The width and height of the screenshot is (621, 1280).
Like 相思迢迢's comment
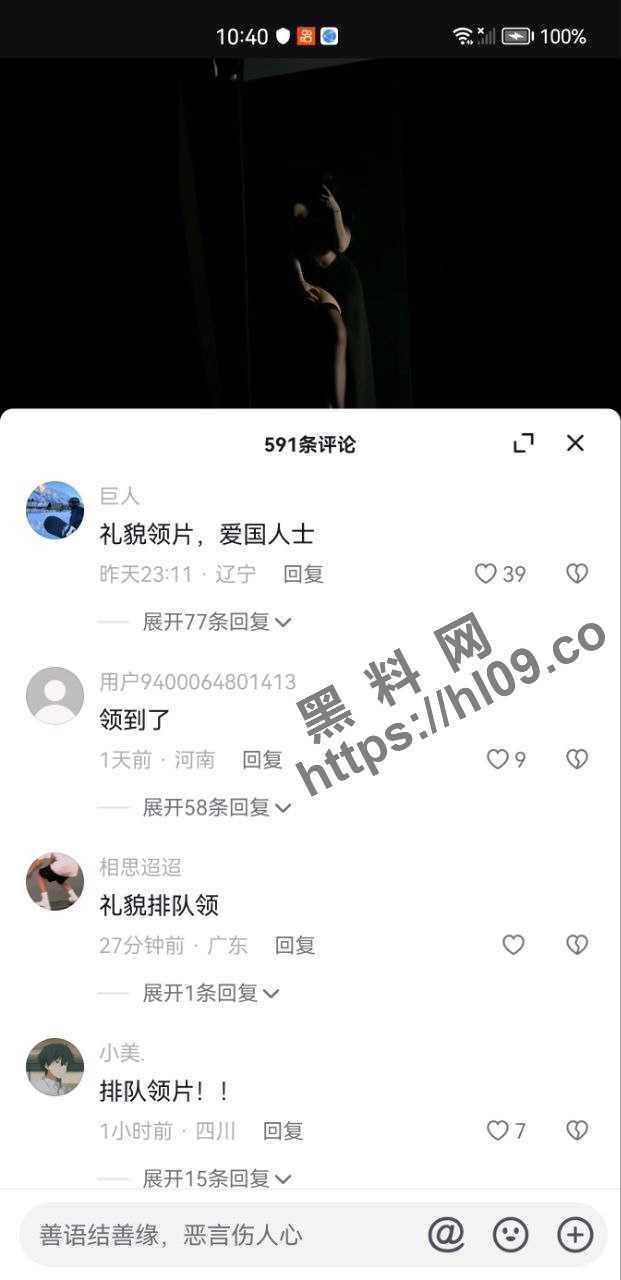(x=513, y=945)
